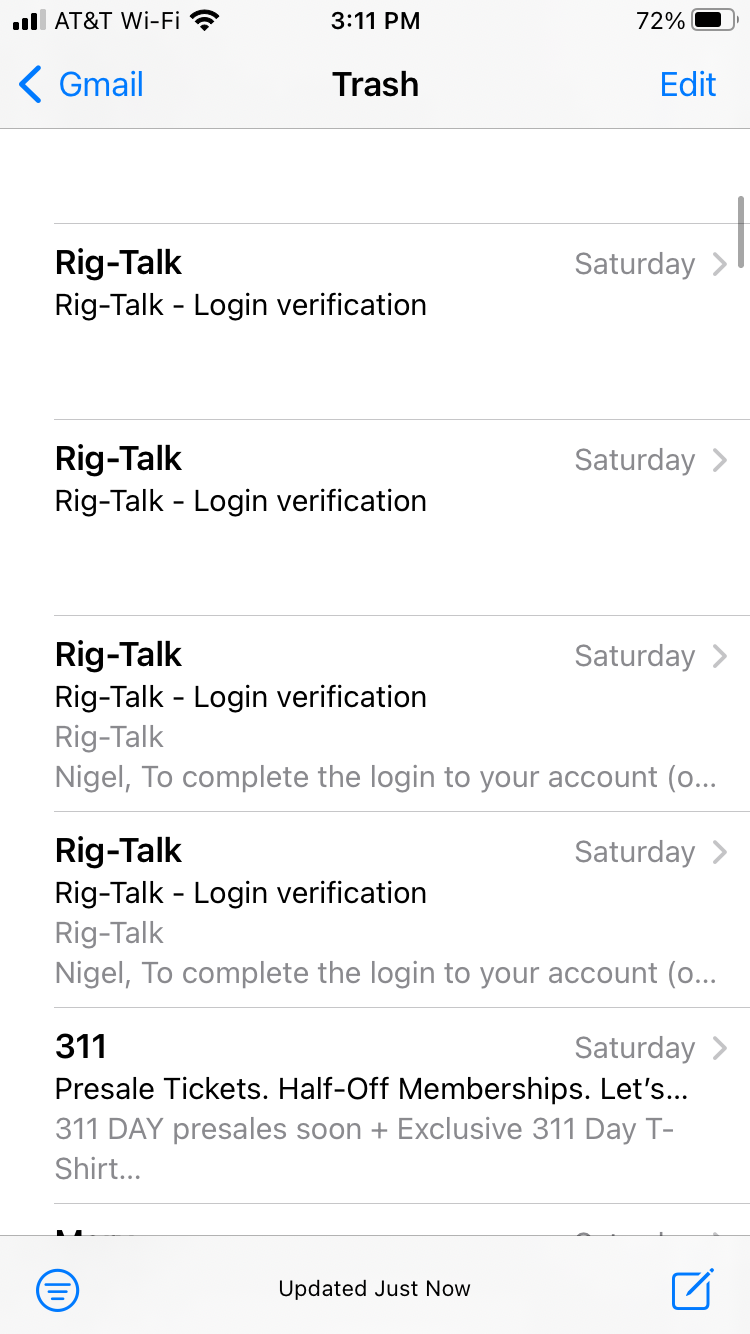The height and width of the screenshot is (1334, 750).
Task: Tap Edit to select trash messages
Action: tap(688, 85)
